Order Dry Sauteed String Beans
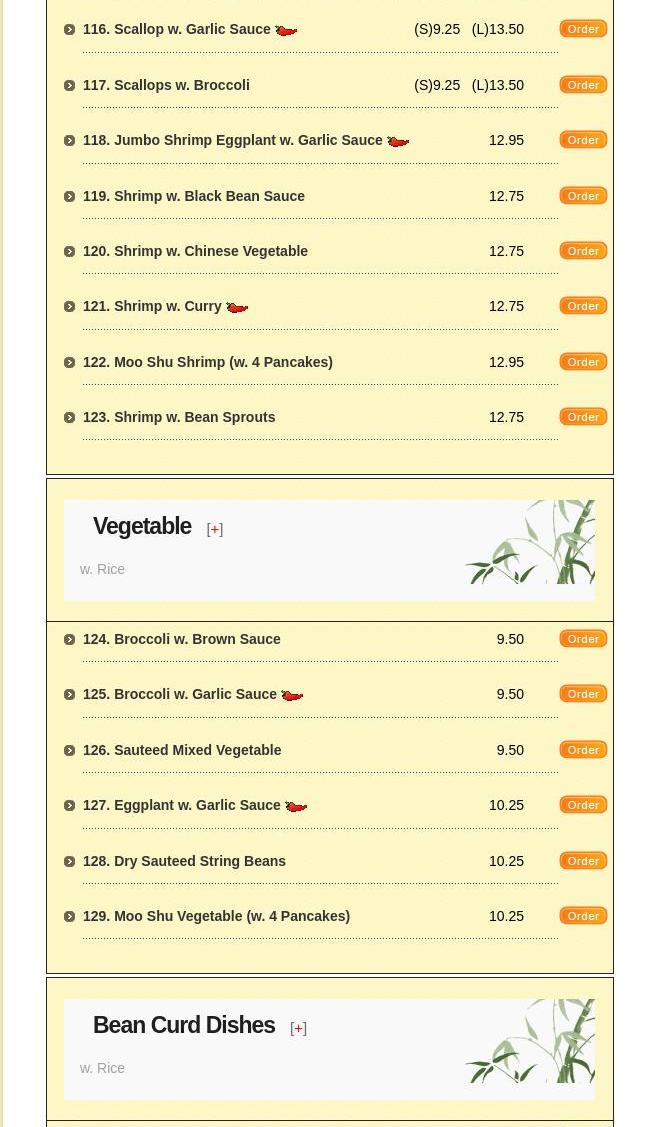 coord(583,861)
